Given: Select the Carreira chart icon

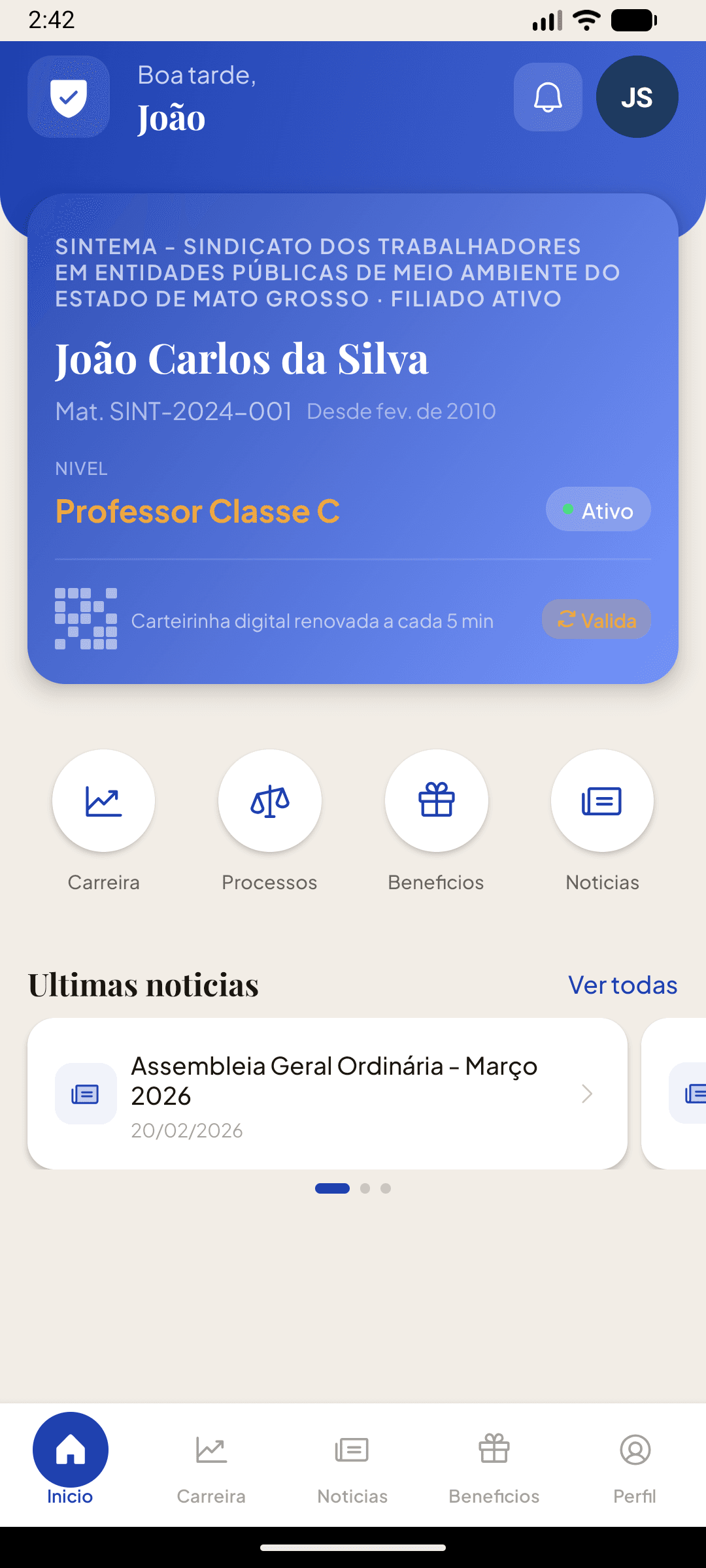Looking at the screenshot, I should pyautogui.click(x=103, y=801).
